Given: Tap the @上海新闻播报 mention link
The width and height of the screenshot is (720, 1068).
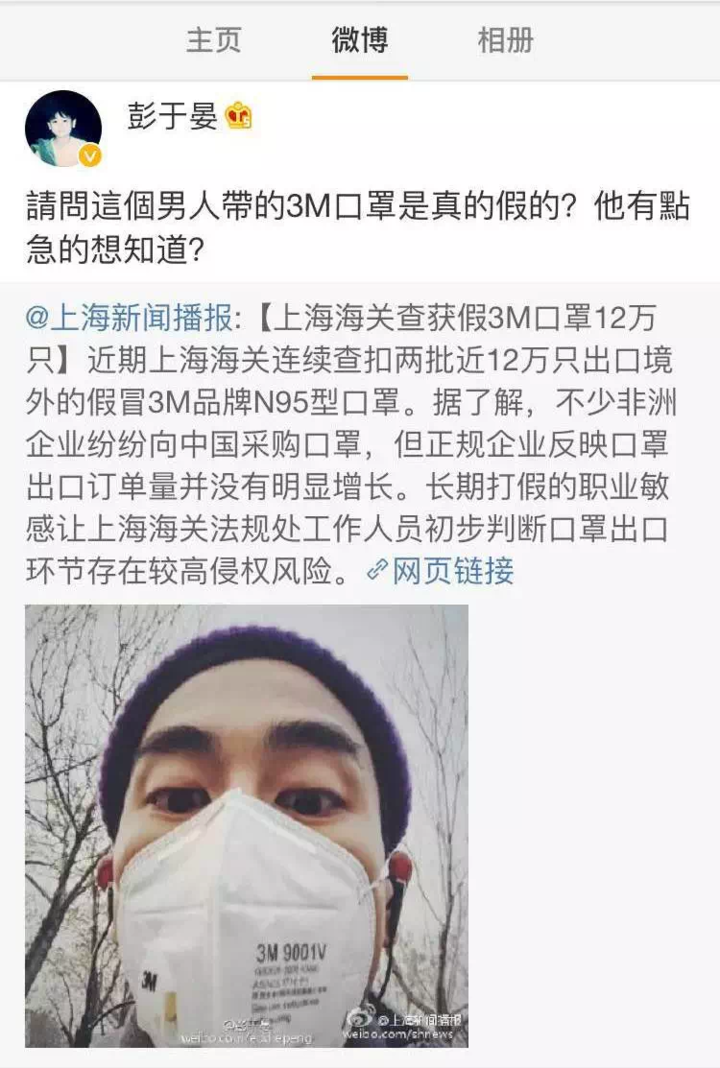Looking at the screenshot, I should pyautogui.click(x=130, y=320).
